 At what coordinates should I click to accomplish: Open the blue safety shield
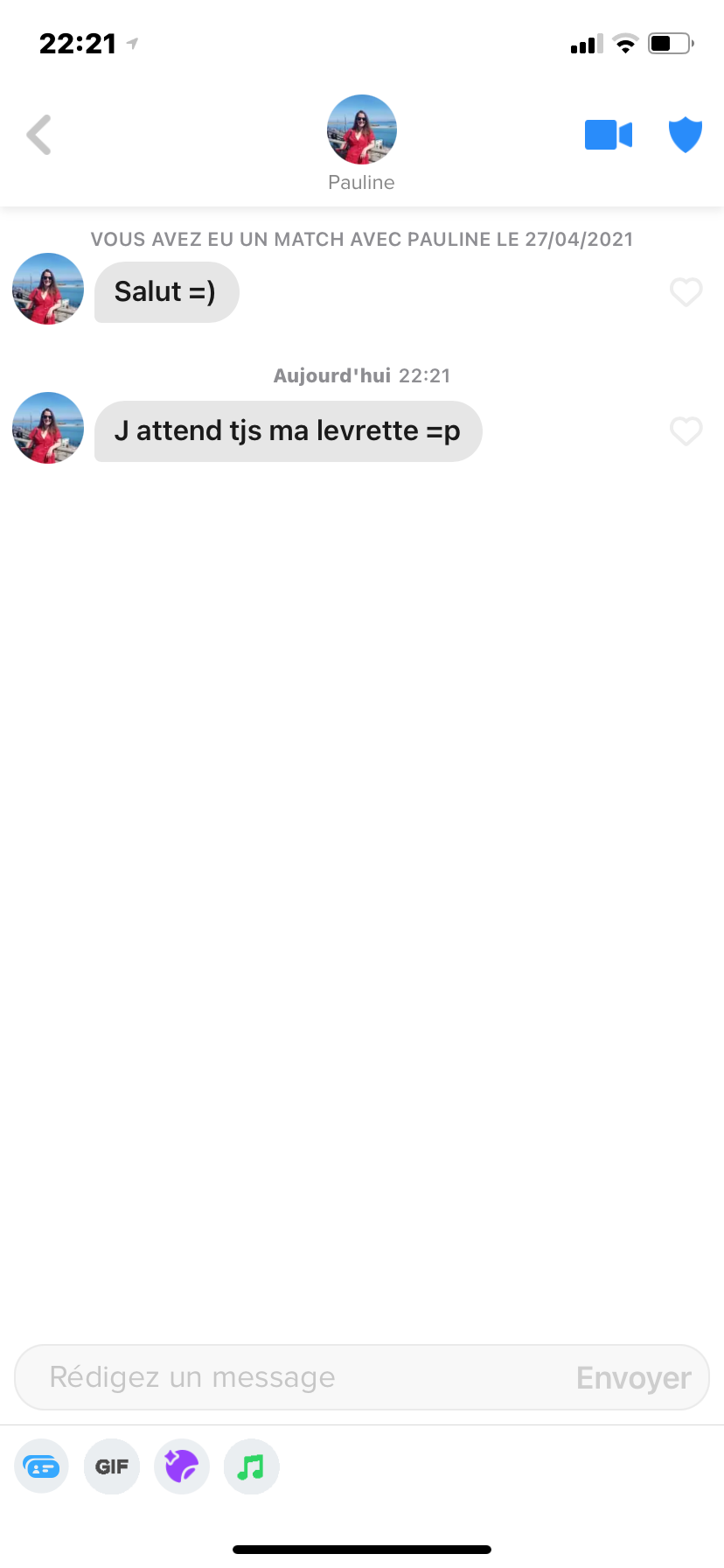(686, 135)
